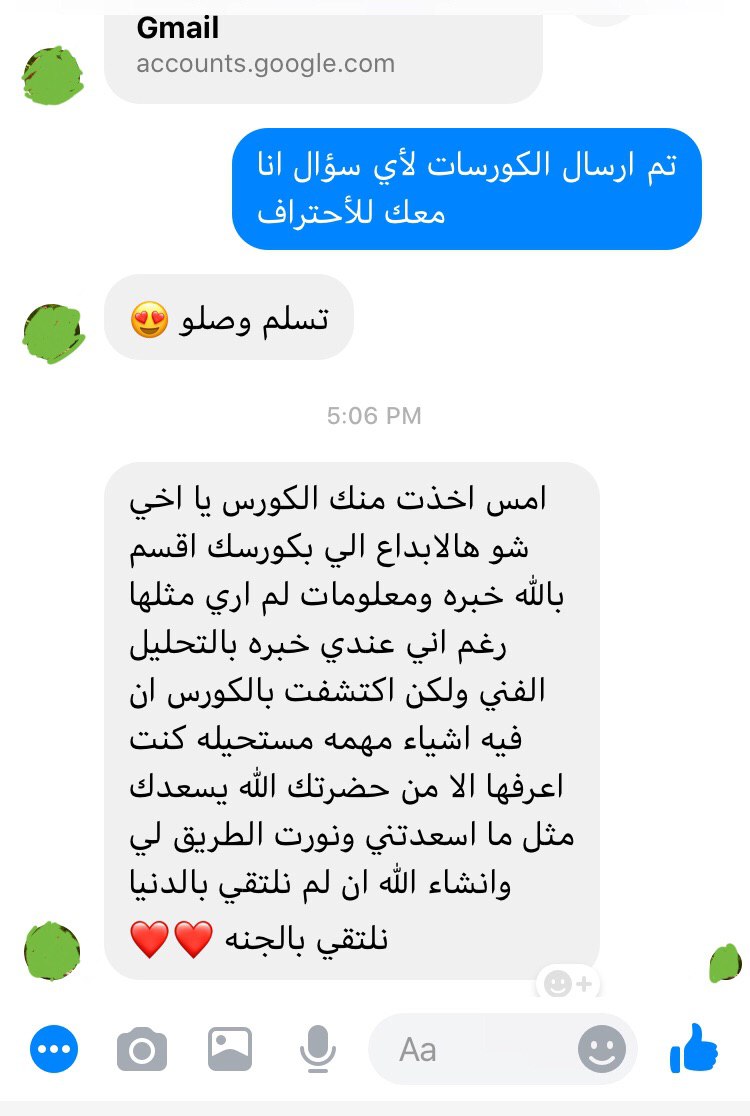Open the photo gallery picker
750x1116 pixels.
tap(230, 1050)
